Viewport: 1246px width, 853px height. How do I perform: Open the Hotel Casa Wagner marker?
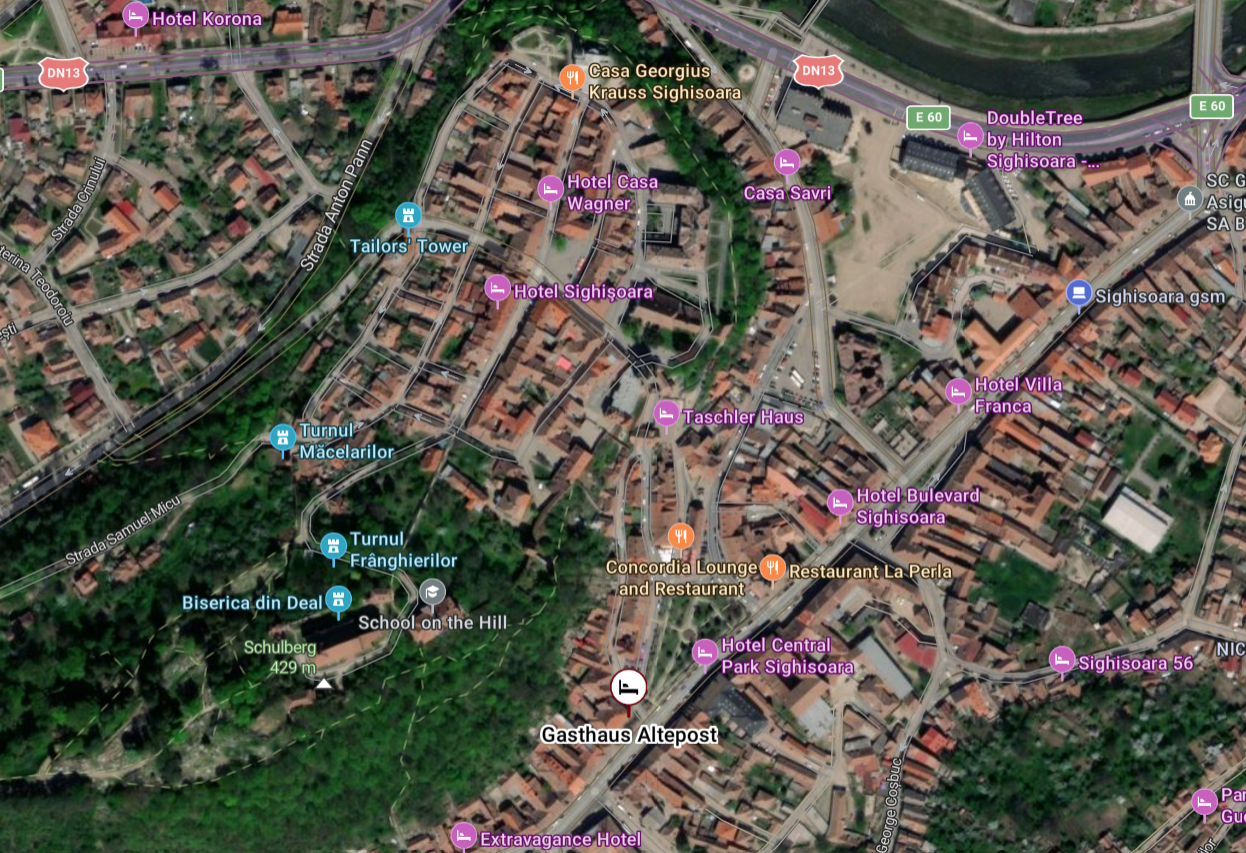(x=550, y=188)
